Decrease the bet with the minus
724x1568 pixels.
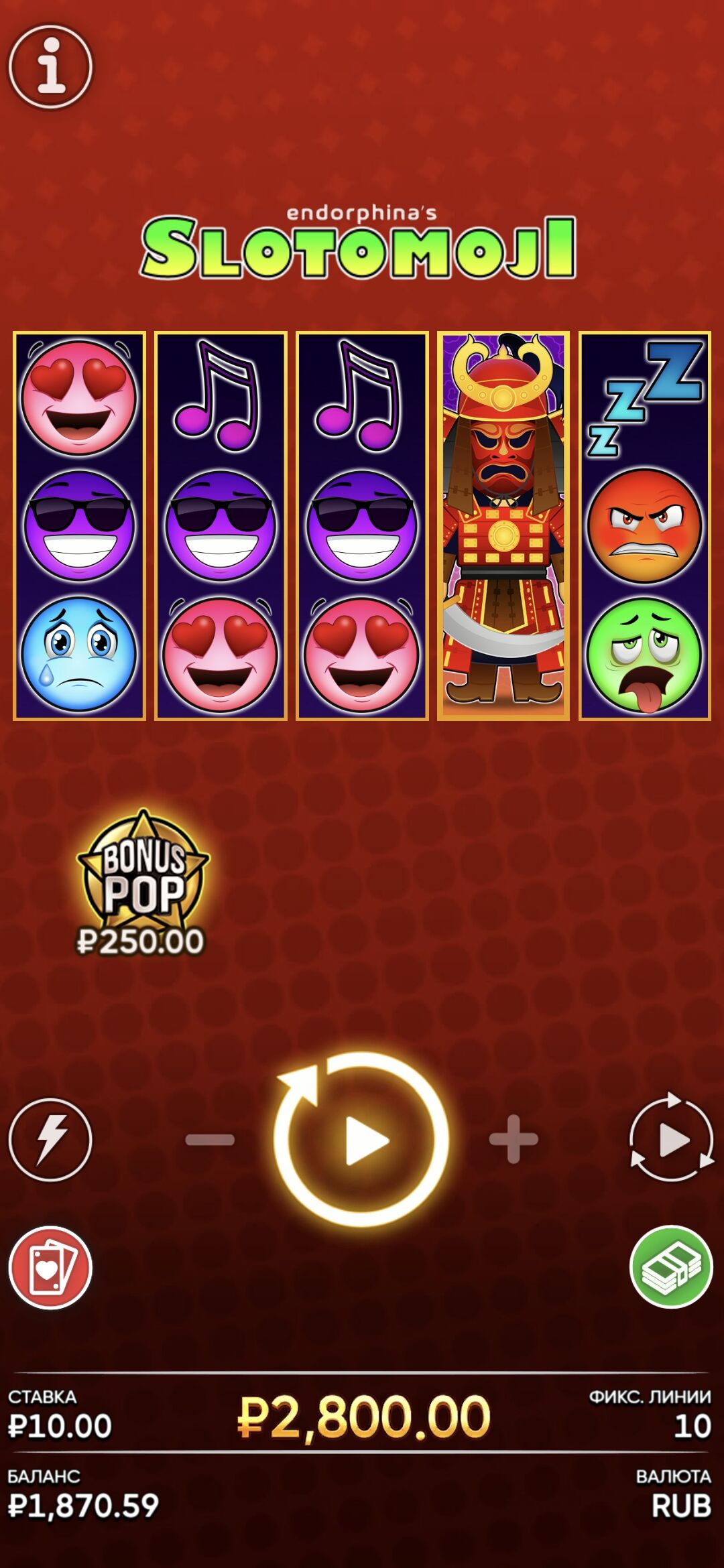[x=210, y=1139]
